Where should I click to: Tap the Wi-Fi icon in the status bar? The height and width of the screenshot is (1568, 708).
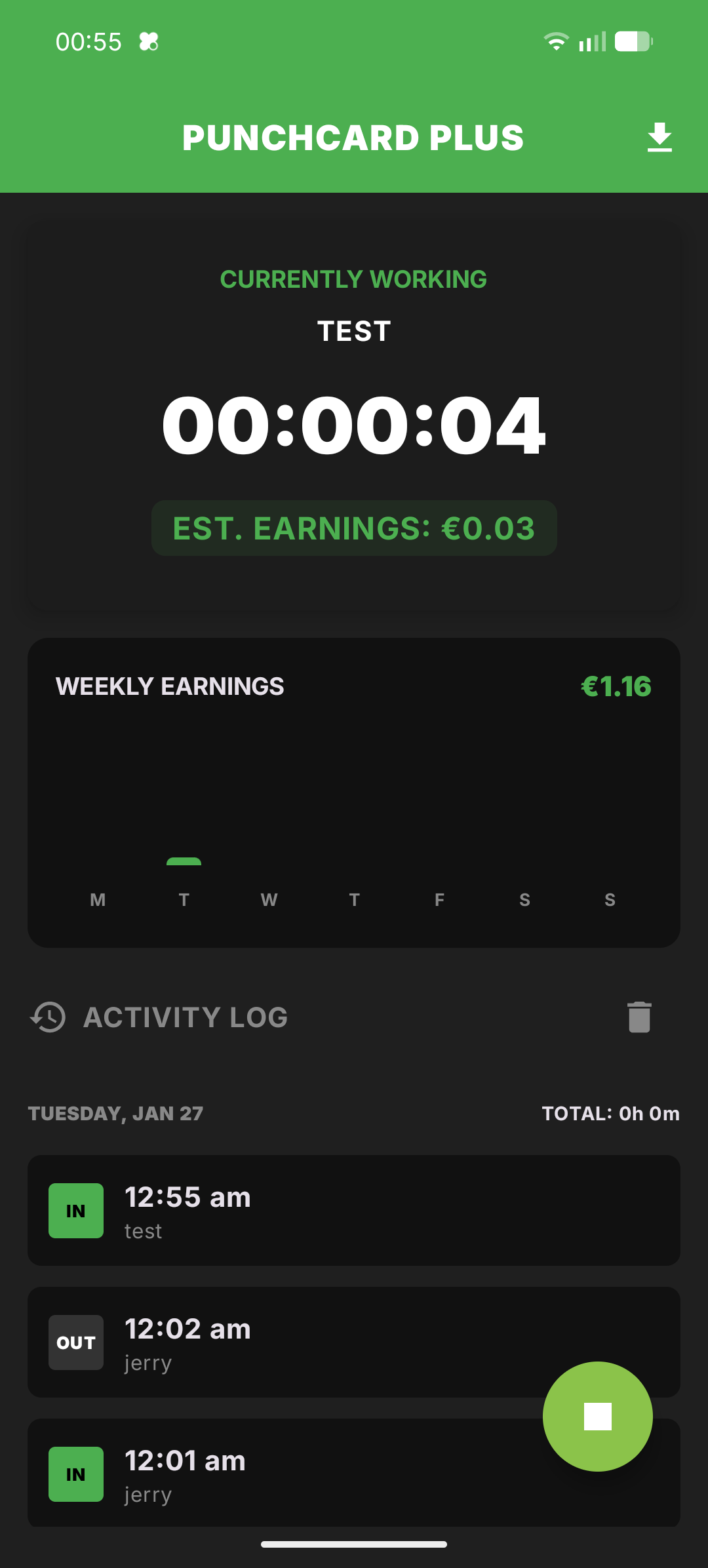(x=555, y=41)
